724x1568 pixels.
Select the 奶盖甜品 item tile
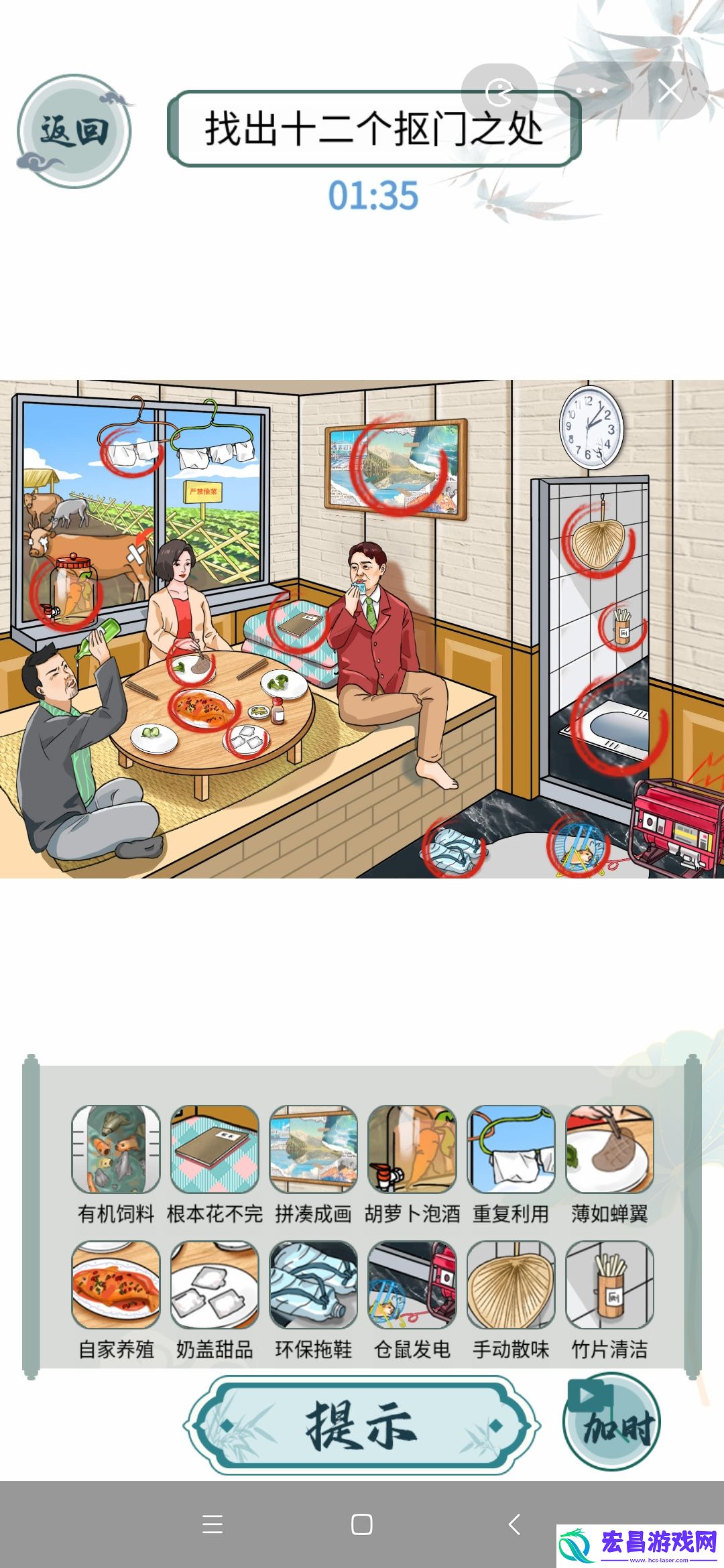215,1285
